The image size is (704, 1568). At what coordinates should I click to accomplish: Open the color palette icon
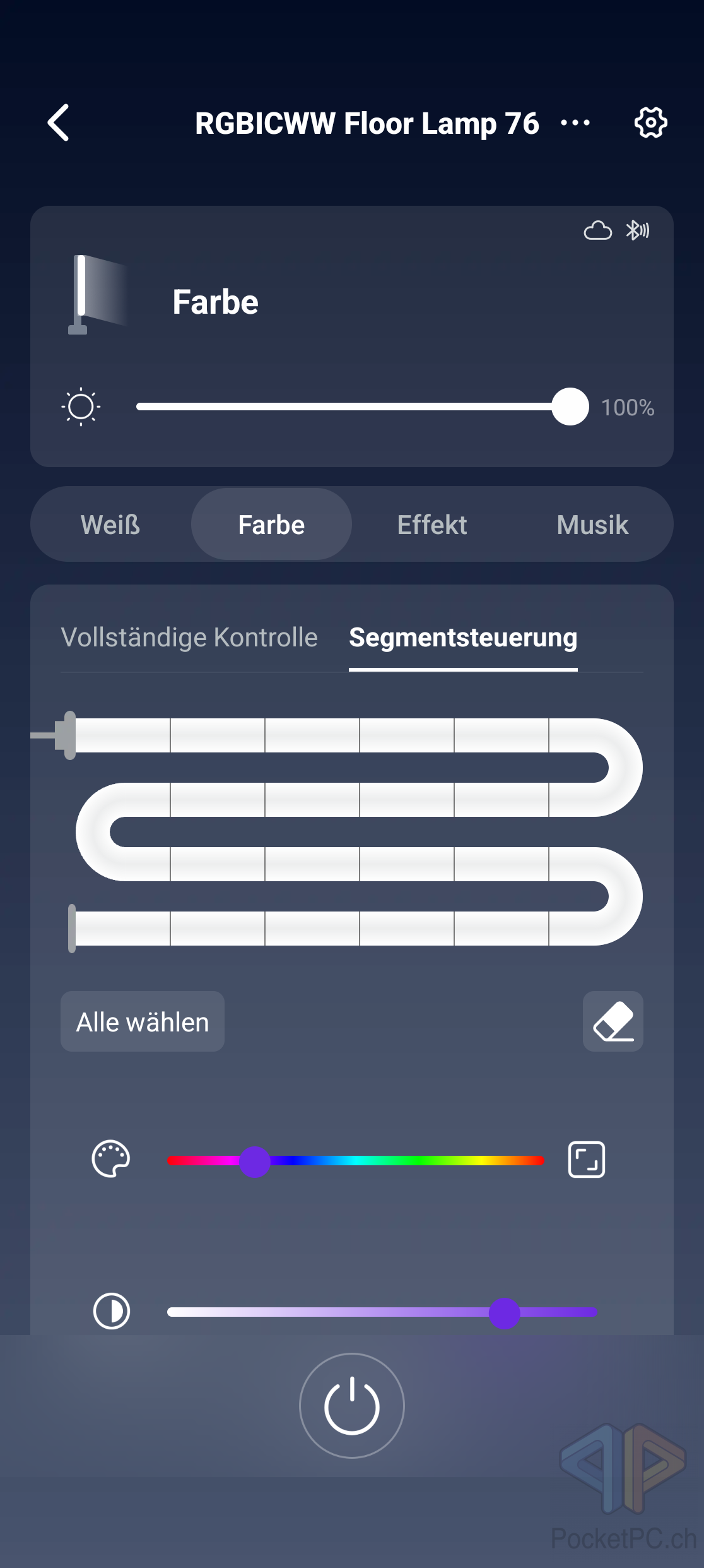[x=111, y=1159]
